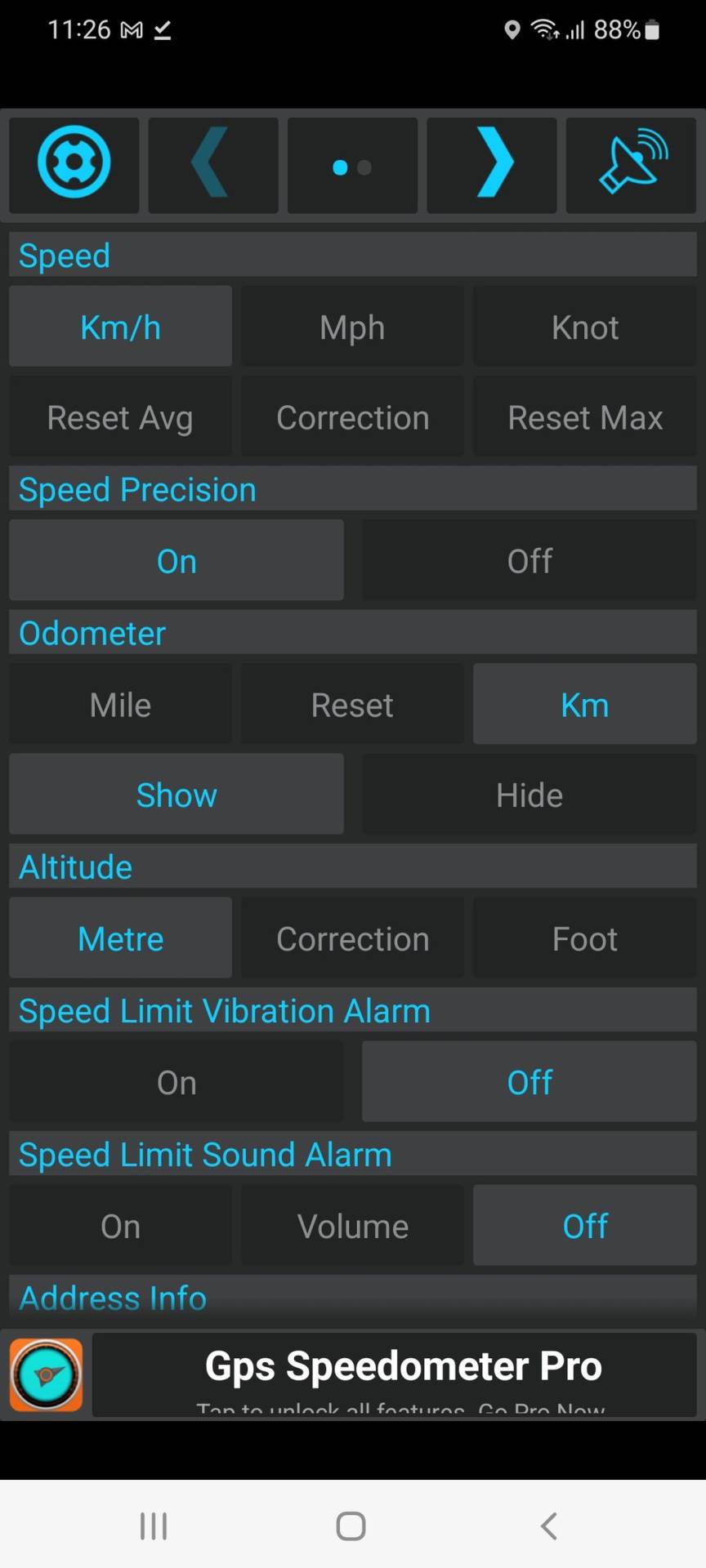Screen dimensions: 706x1568
Task: Navigate forward using the right chevron arrow
Action: (x=491, y=165)
